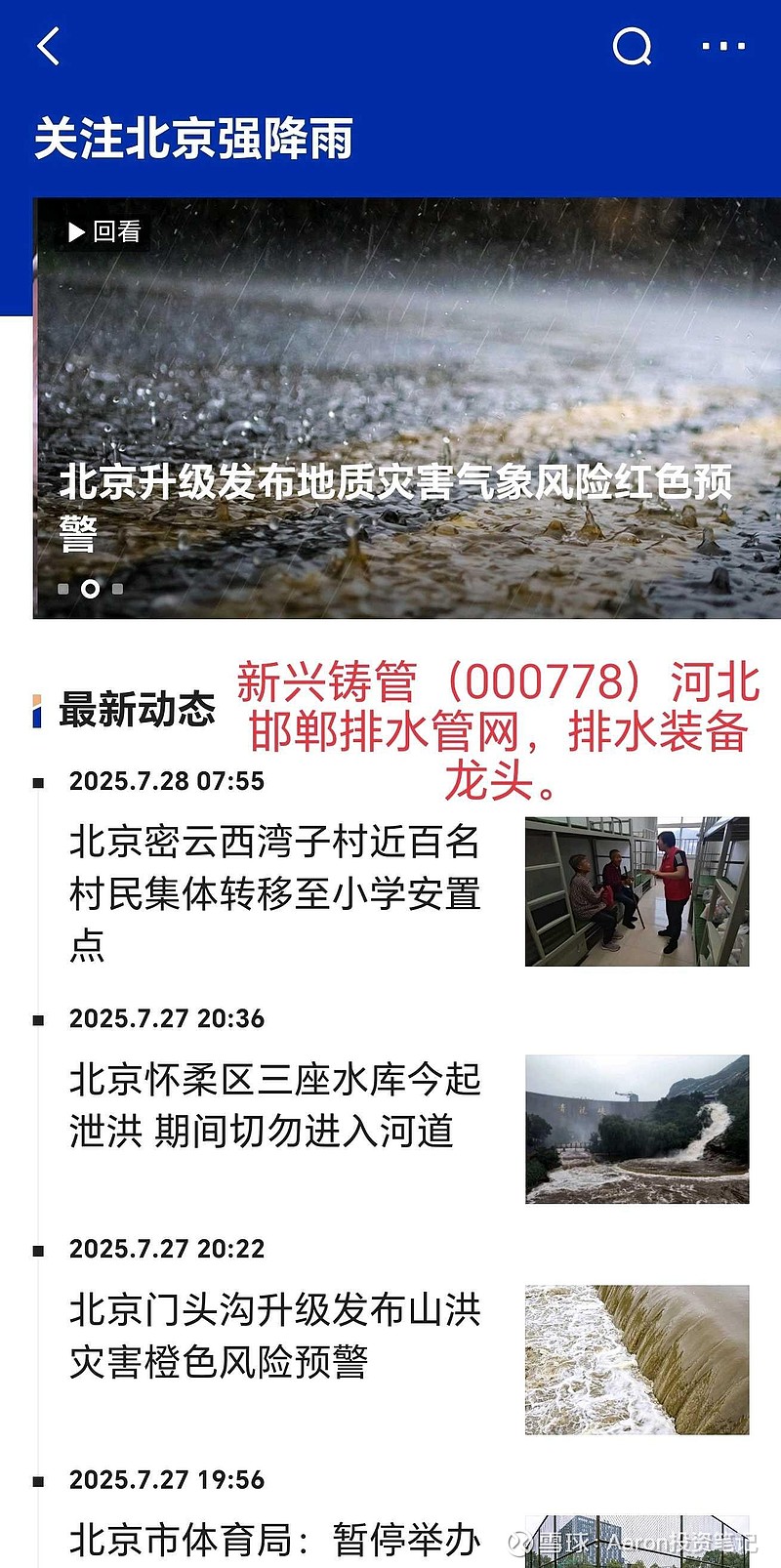Viewport: 781px width, 1568px height.
Task: Select the carousel page indicator dots
Action: (x=90, y=589)
